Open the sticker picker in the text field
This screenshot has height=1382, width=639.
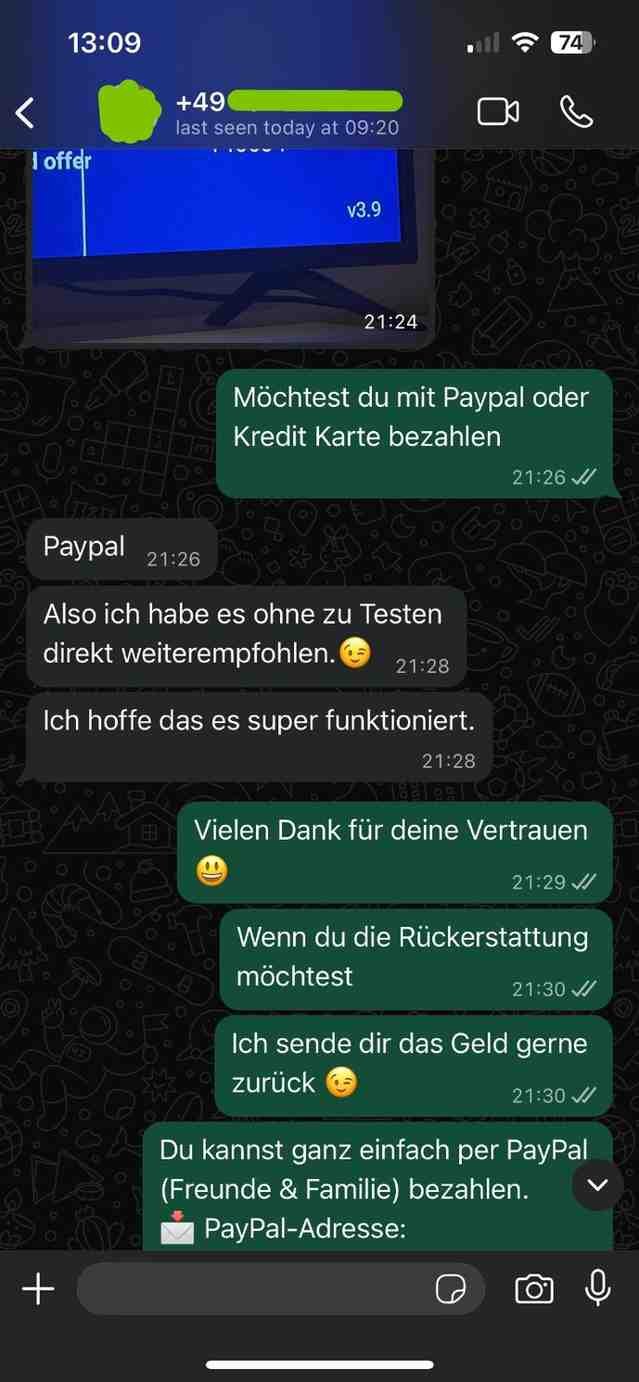coord(451,1290)
